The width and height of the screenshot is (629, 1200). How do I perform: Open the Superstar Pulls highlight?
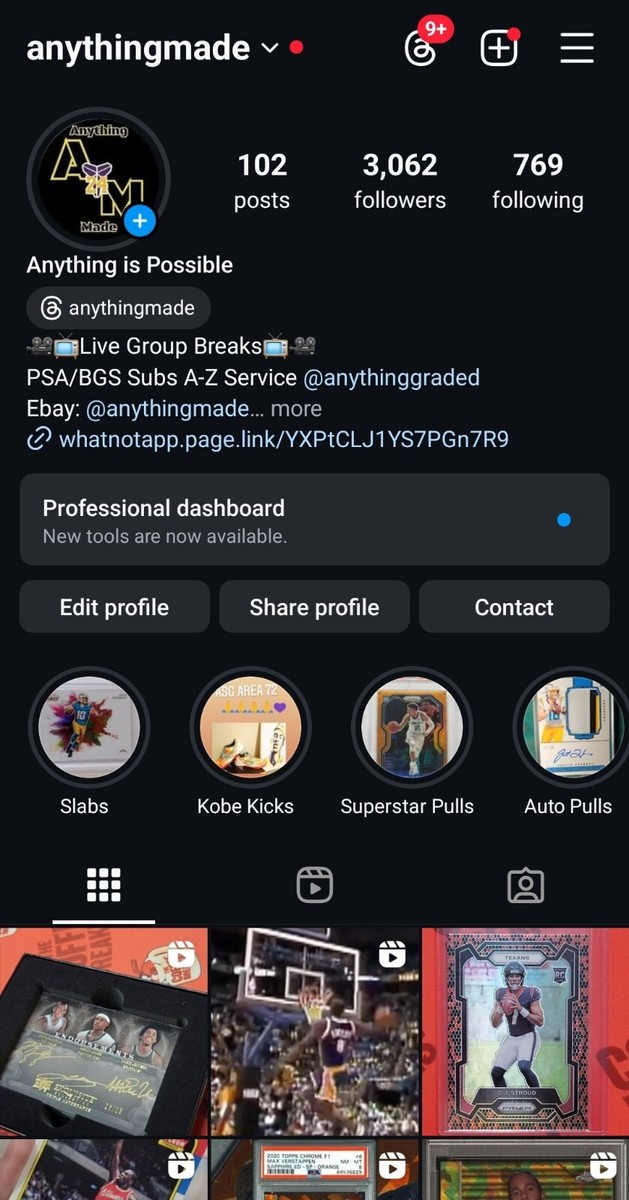pyautogui.click(x=408, y=728)
